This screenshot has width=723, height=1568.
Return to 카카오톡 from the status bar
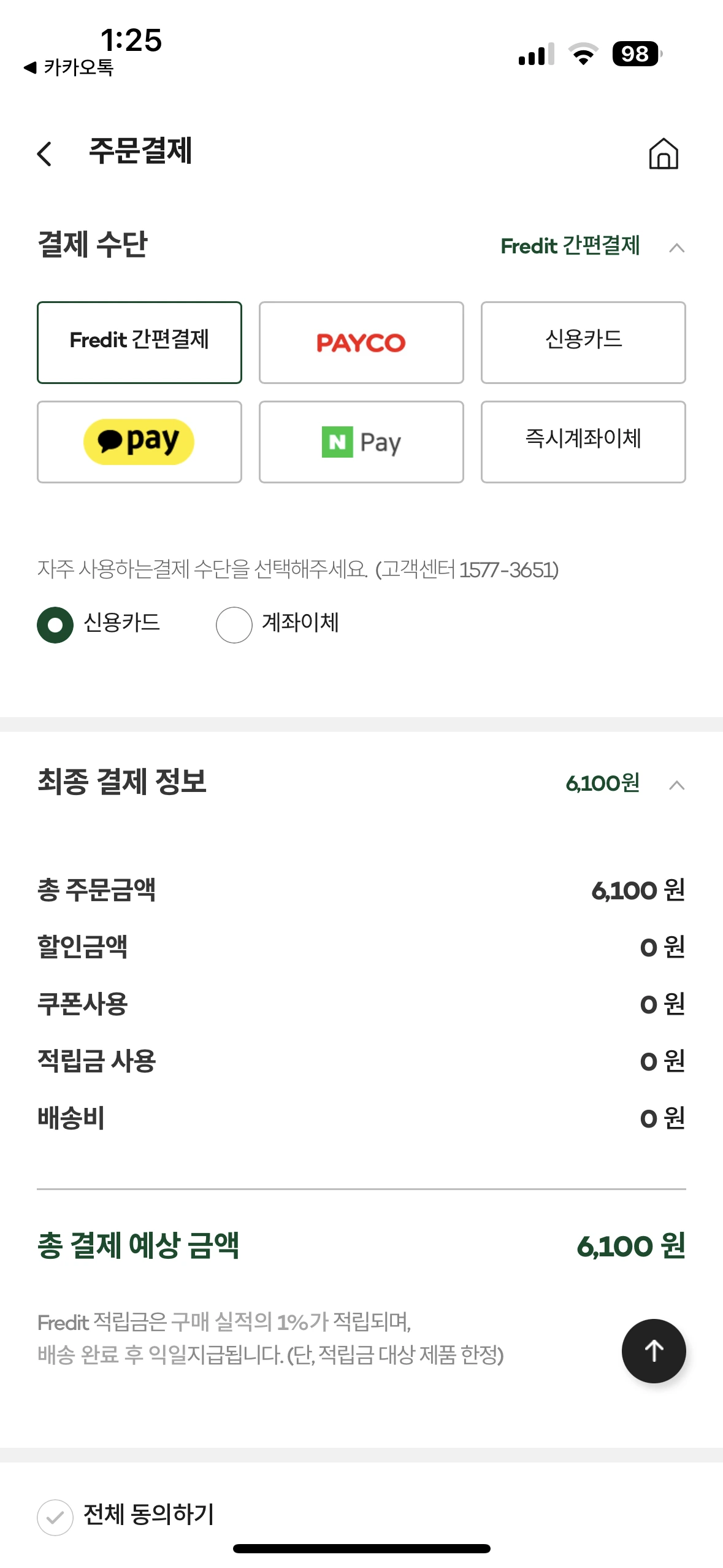point(69,67)
